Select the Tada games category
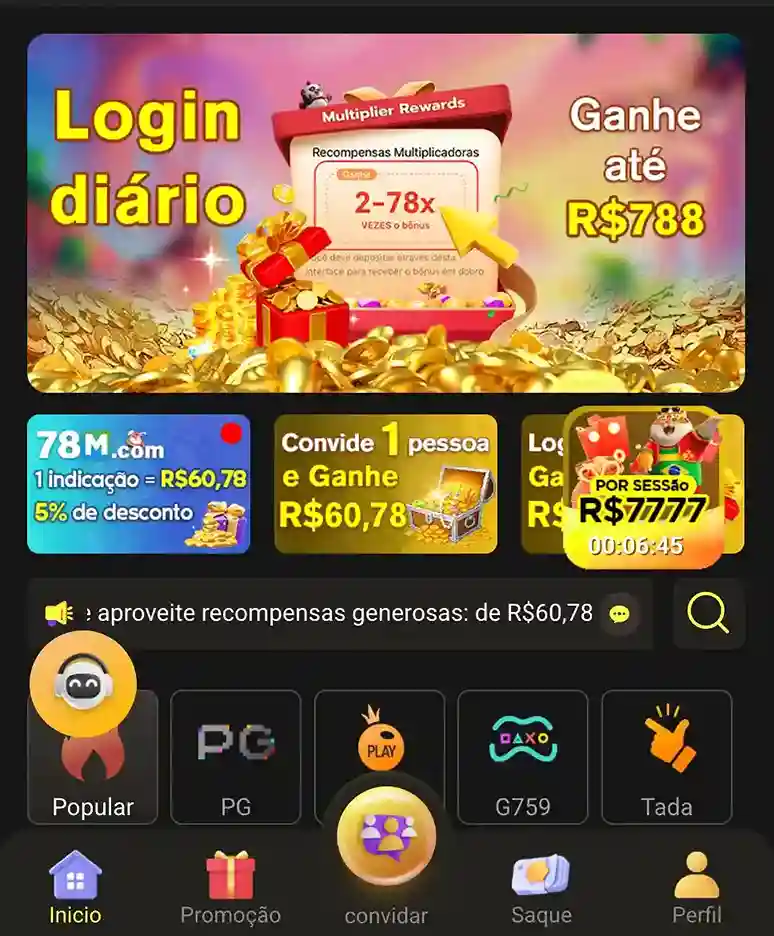 point(666,756)
